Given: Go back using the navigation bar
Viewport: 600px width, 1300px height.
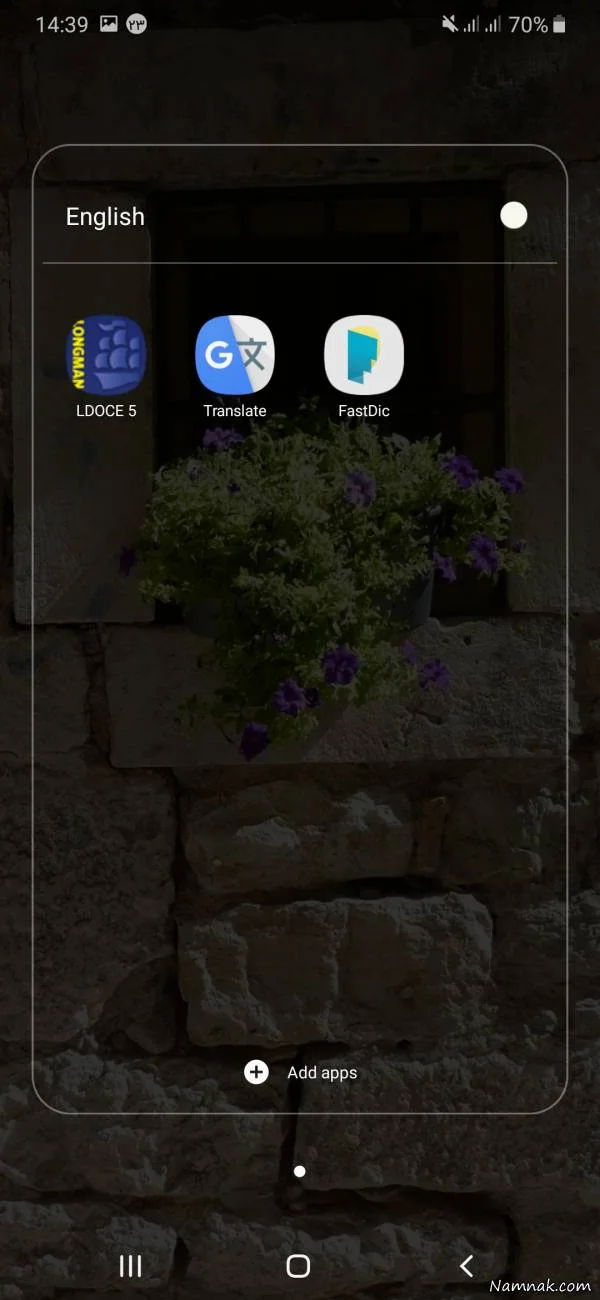Looking at the screenshot, I should (466, 1266).
